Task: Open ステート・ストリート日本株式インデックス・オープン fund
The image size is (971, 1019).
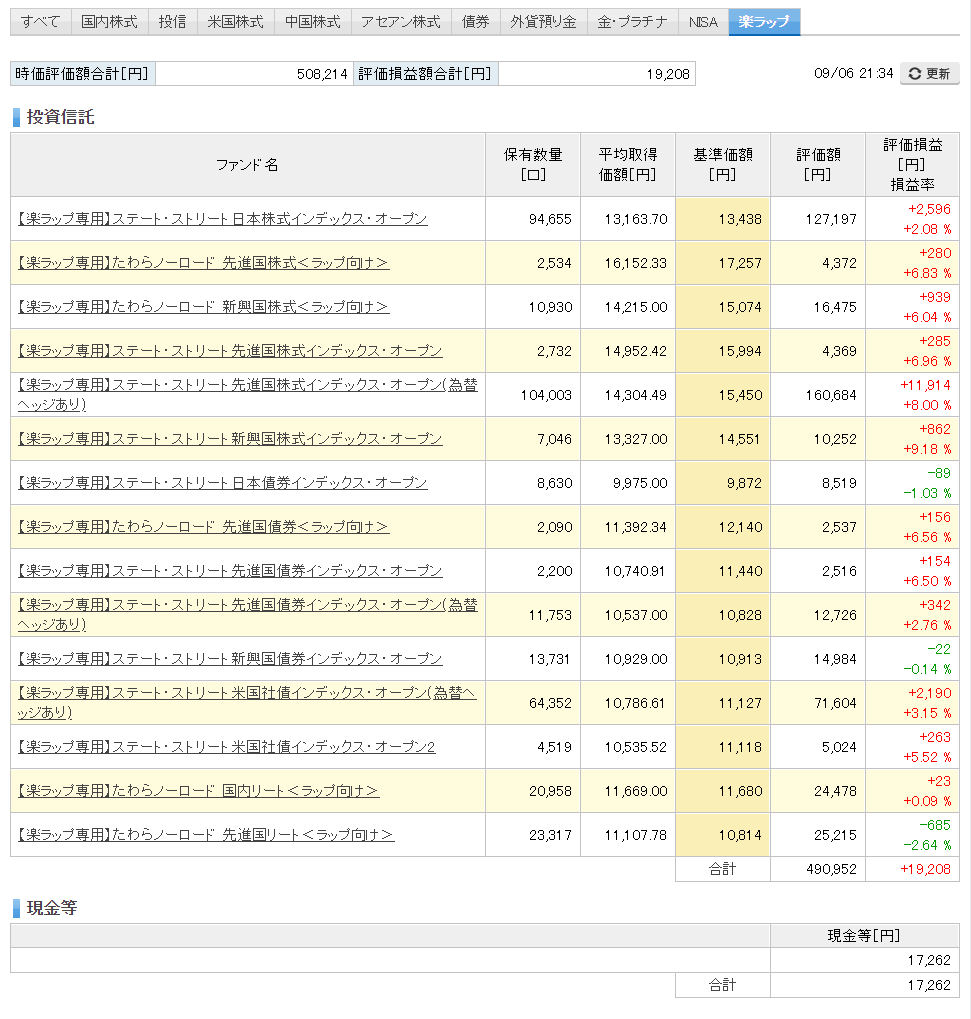Action: click(x=222, y=219)
